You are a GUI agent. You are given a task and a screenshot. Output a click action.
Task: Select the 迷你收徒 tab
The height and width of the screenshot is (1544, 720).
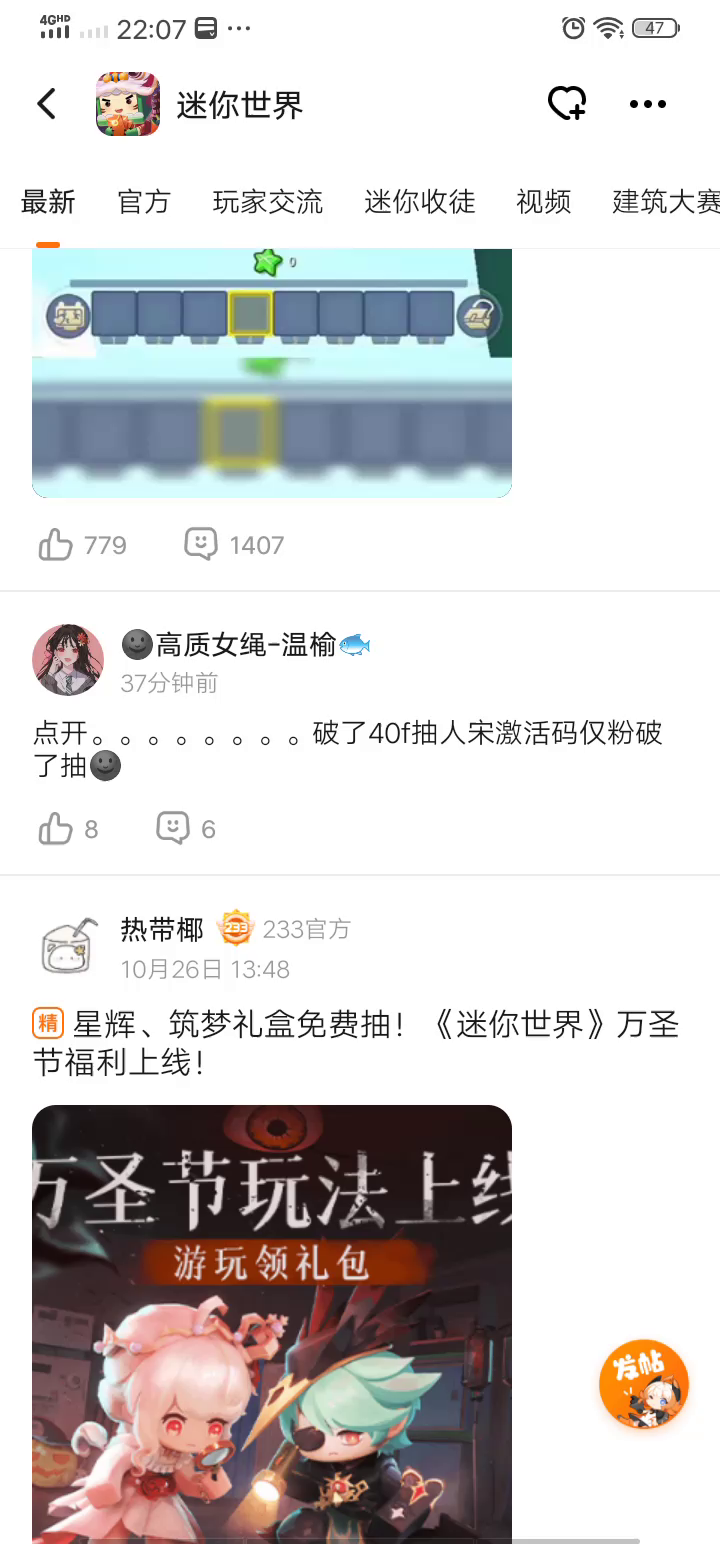420,202
